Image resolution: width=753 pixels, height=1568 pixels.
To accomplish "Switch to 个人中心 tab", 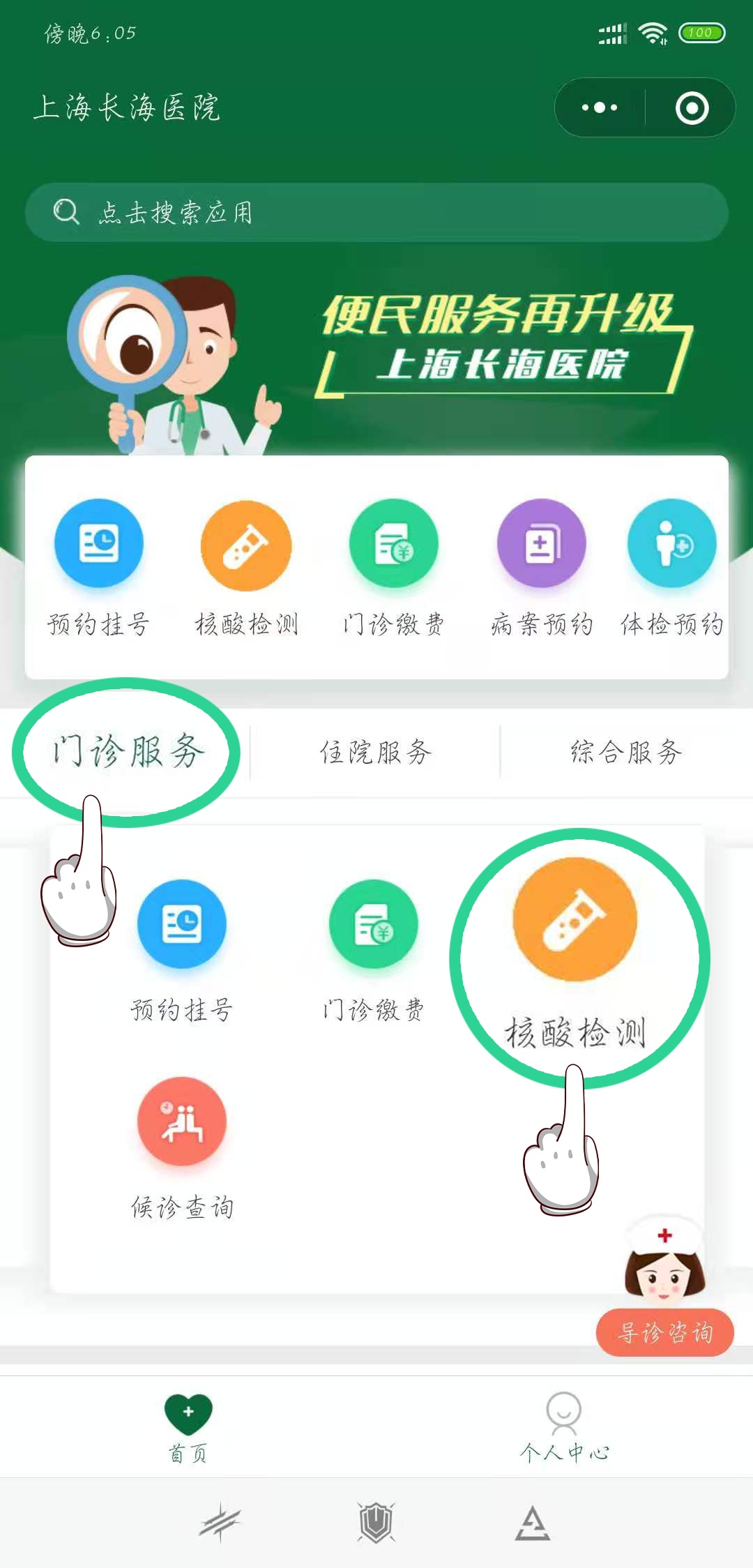I will (x=563, y=1427).
